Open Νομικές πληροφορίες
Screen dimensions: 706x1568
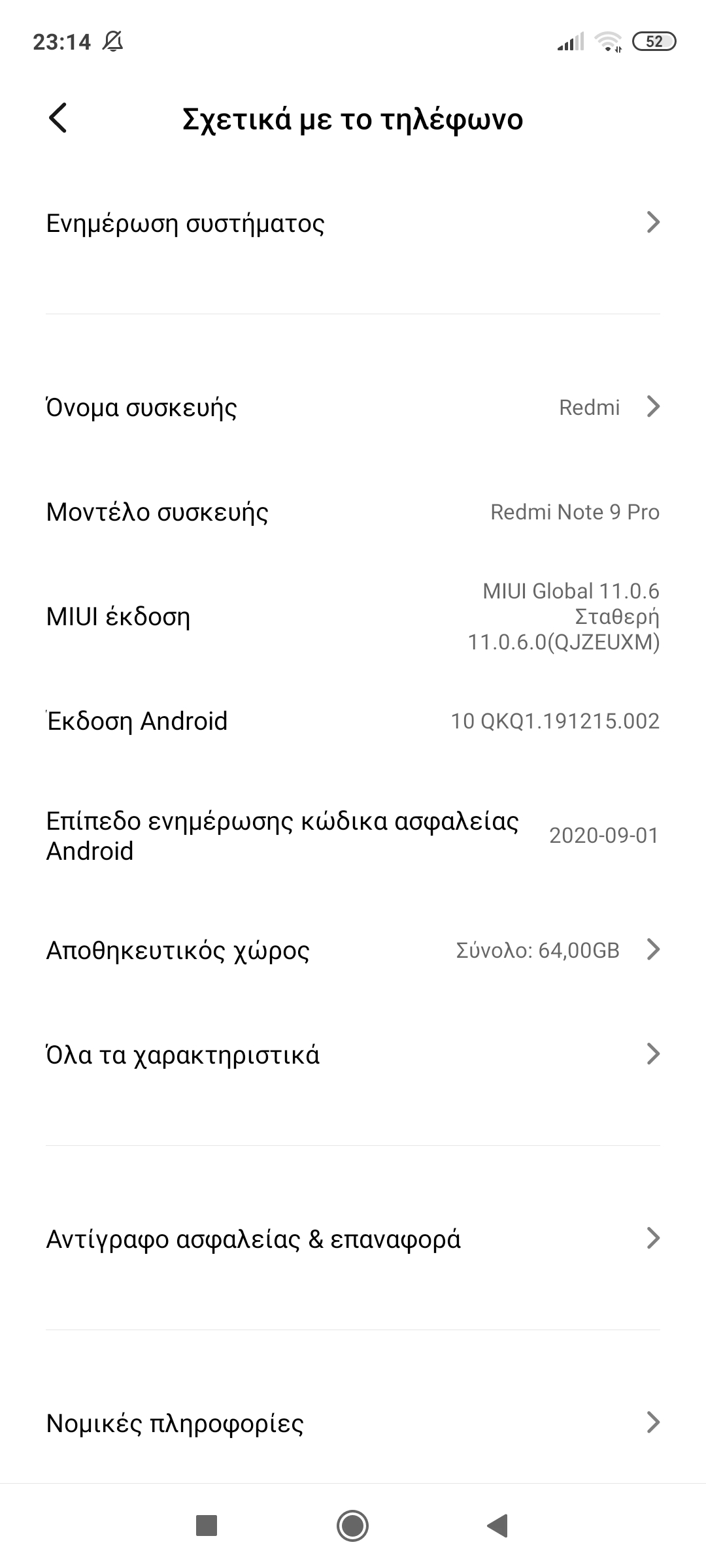[x=353, y=1422]
